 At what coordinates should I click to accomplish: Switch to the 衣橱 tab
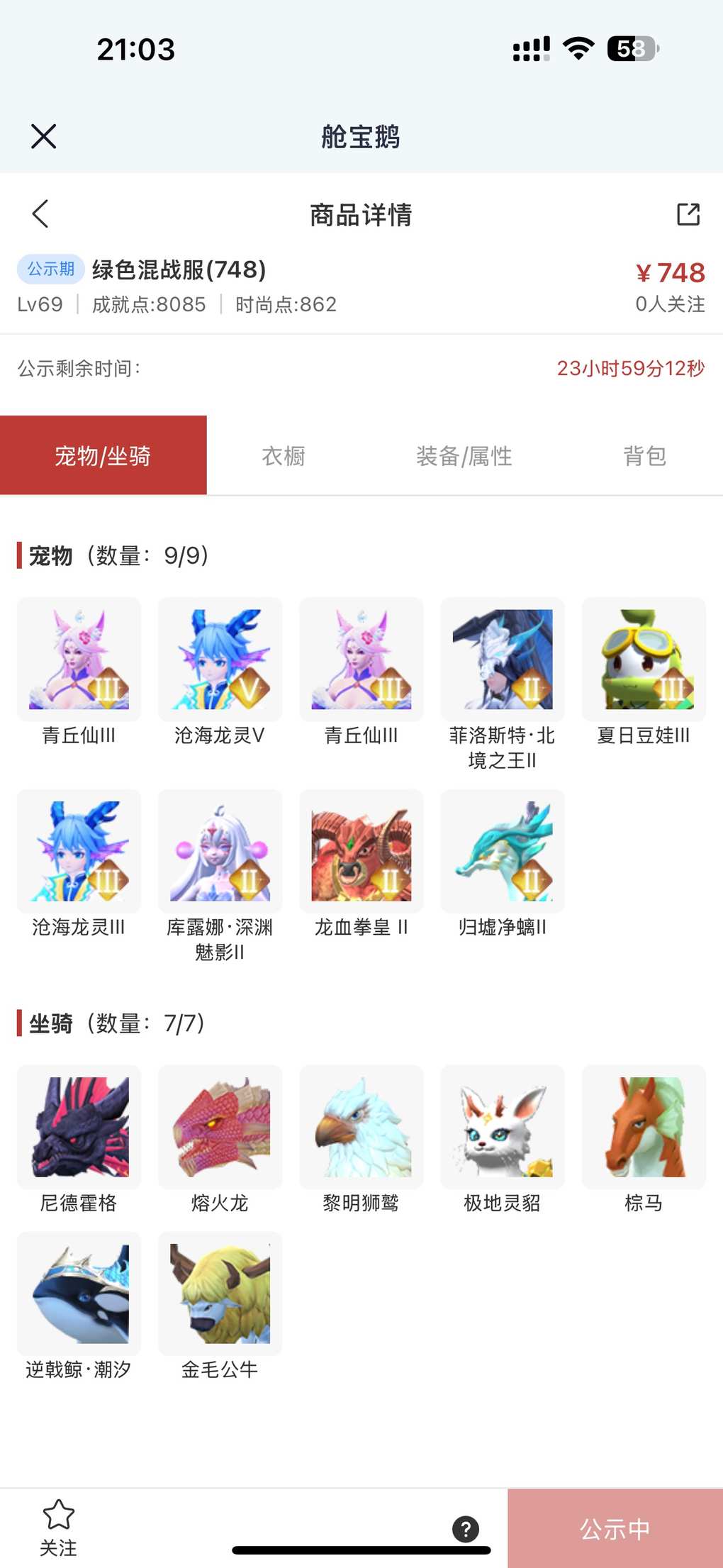pos(284,456)
